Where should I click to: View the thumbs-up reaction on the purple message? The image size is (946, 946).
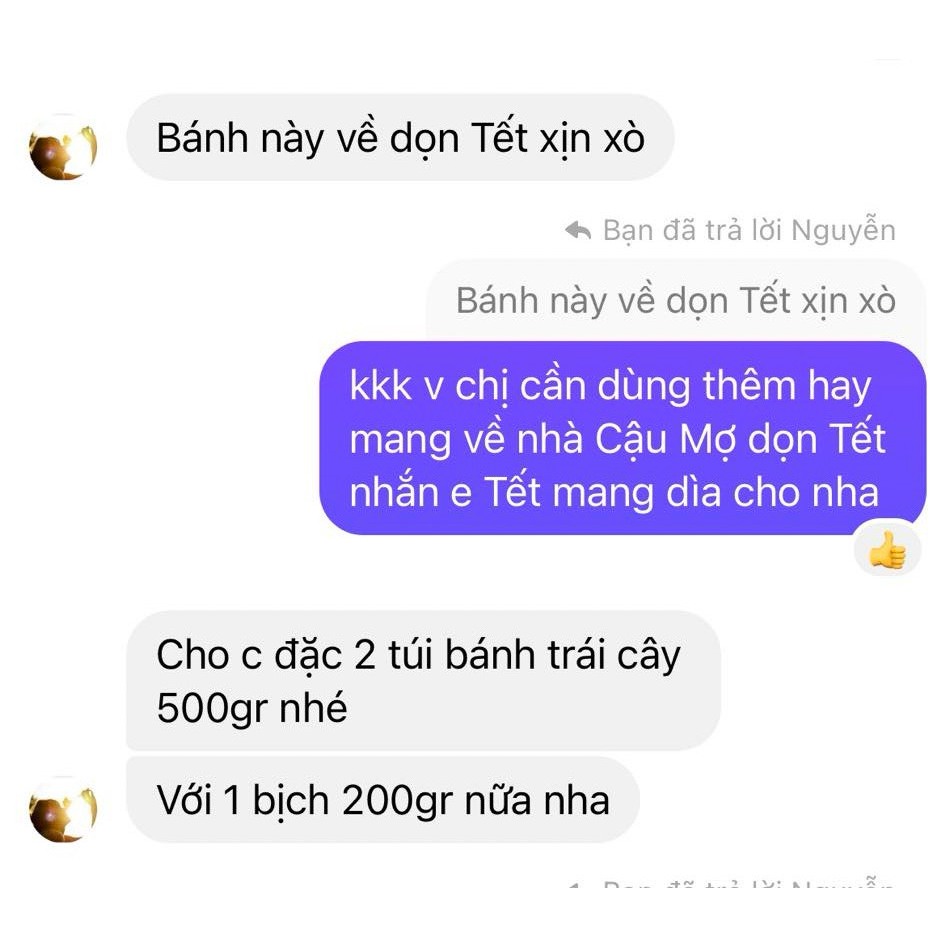(x=886, y=550)
